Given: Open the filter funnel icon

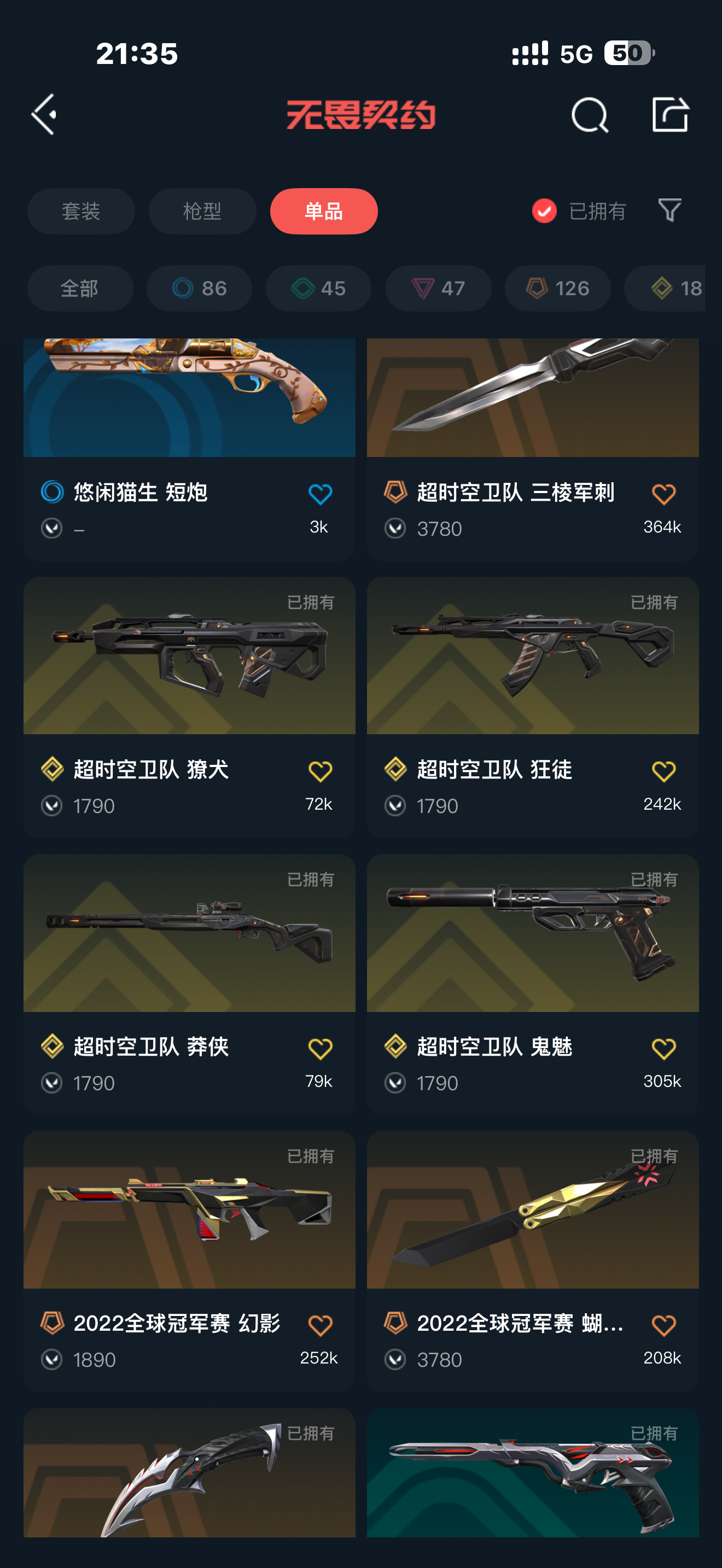Looking at the screenshot, I should pyautogui.click(x=669, y=210).
